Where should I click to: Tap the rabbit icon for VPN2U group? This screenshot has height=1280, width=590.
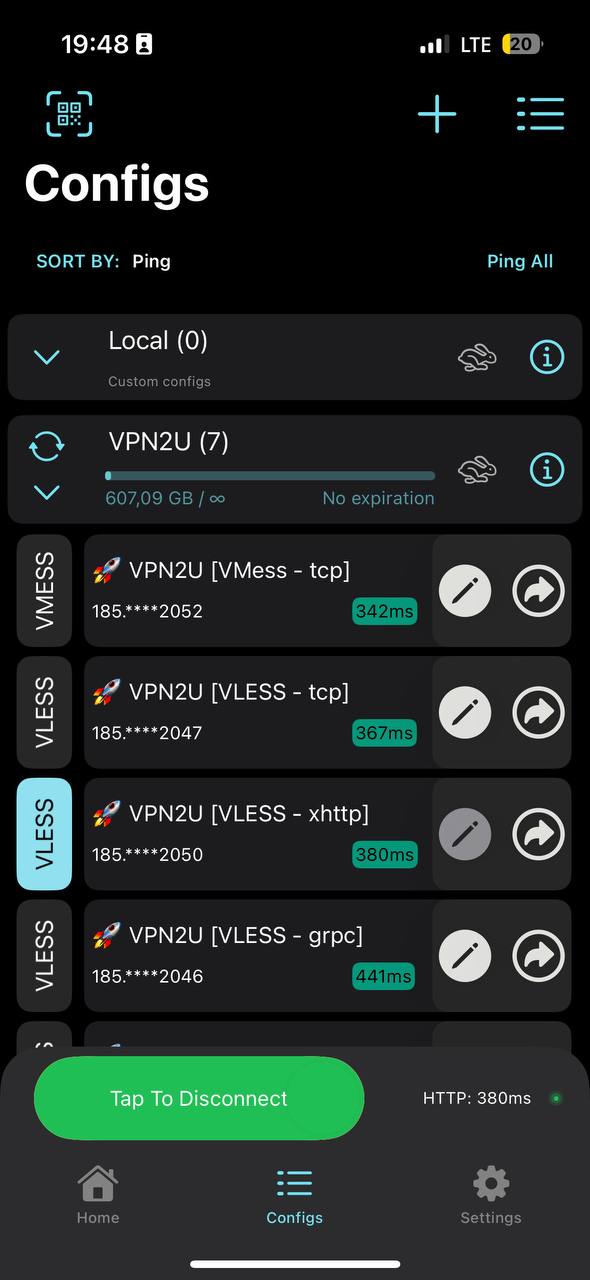point(478,469)
